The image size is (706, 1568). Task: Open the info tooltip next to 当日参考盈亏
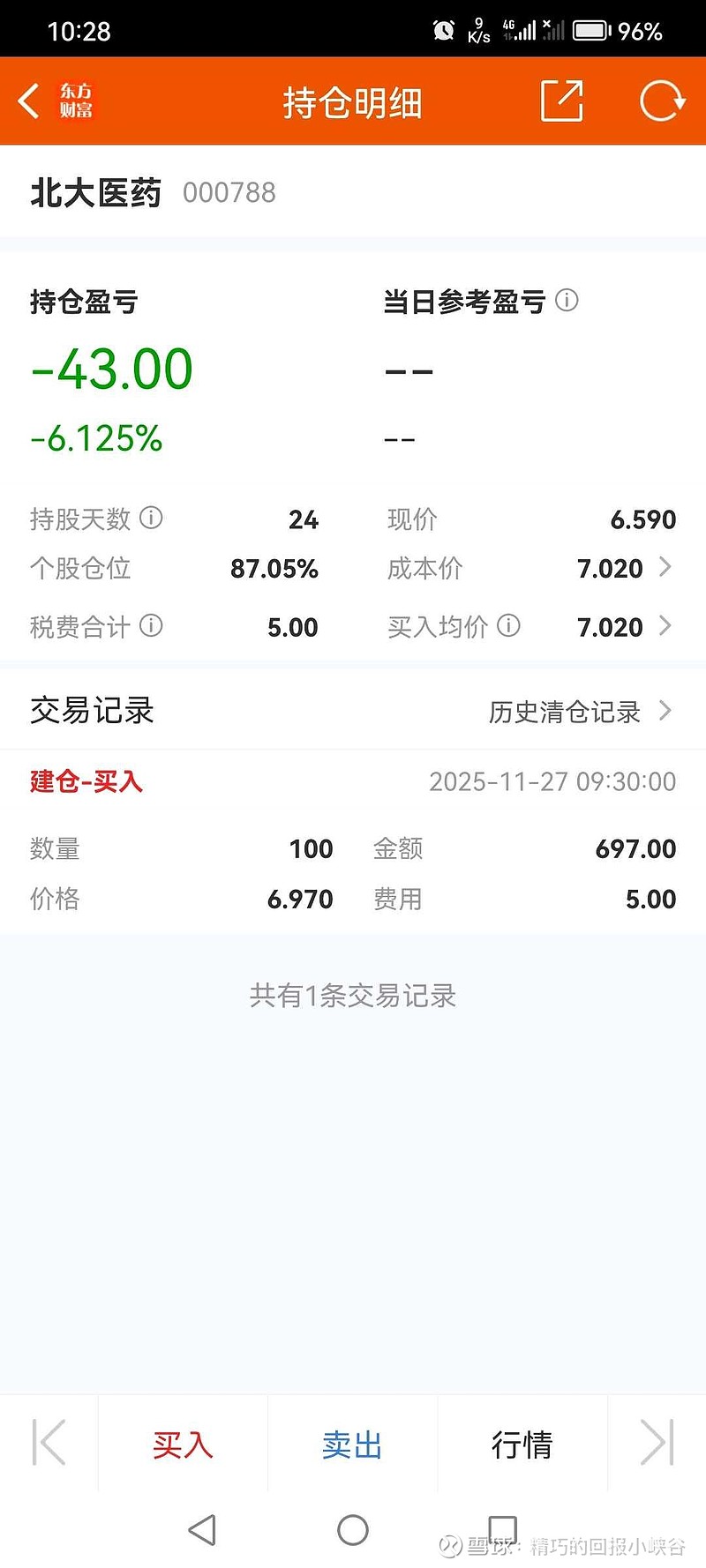pyautogui.click(x=567, y=301)
